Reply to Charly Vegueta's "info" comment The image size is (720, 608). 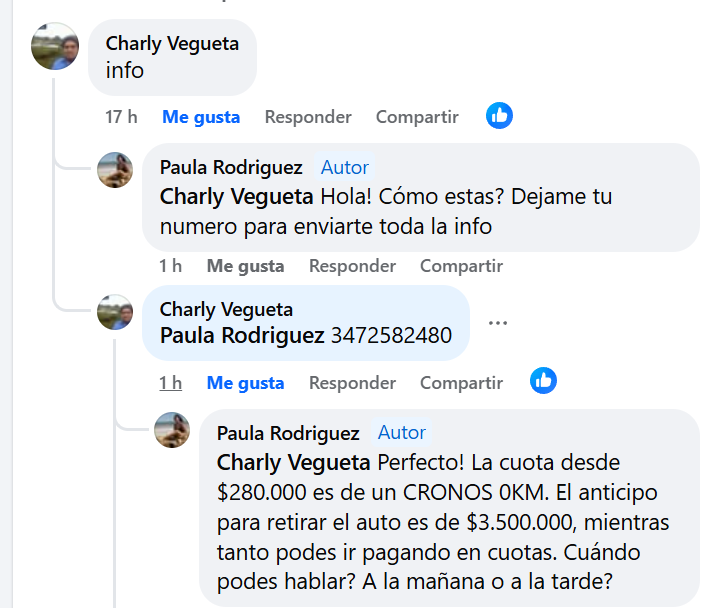tap(307, 117)
